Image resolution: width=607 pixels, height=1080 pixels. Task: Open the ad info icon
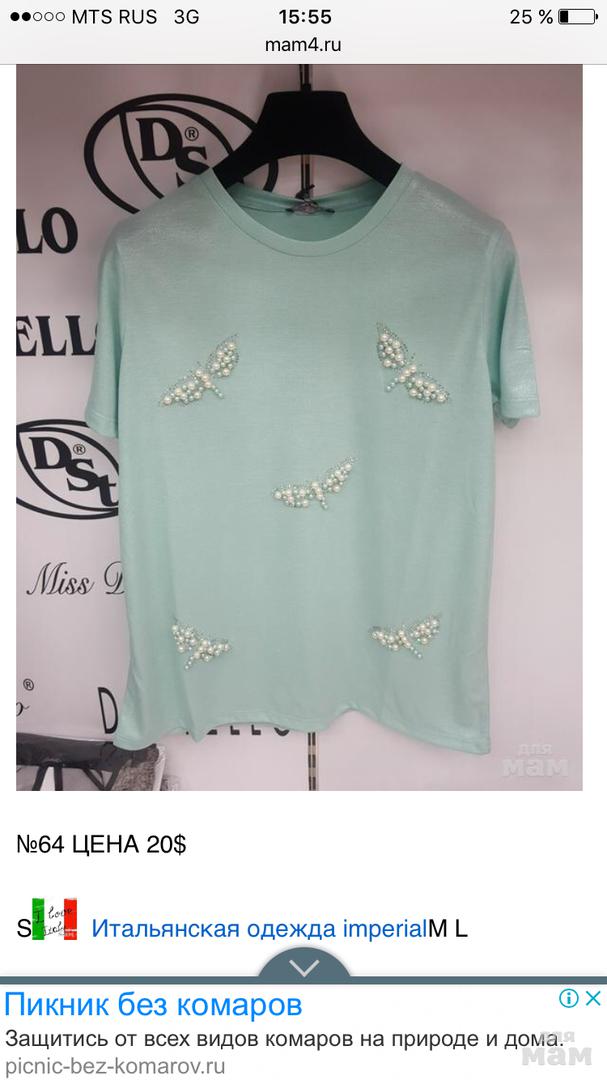coord(568,998)
